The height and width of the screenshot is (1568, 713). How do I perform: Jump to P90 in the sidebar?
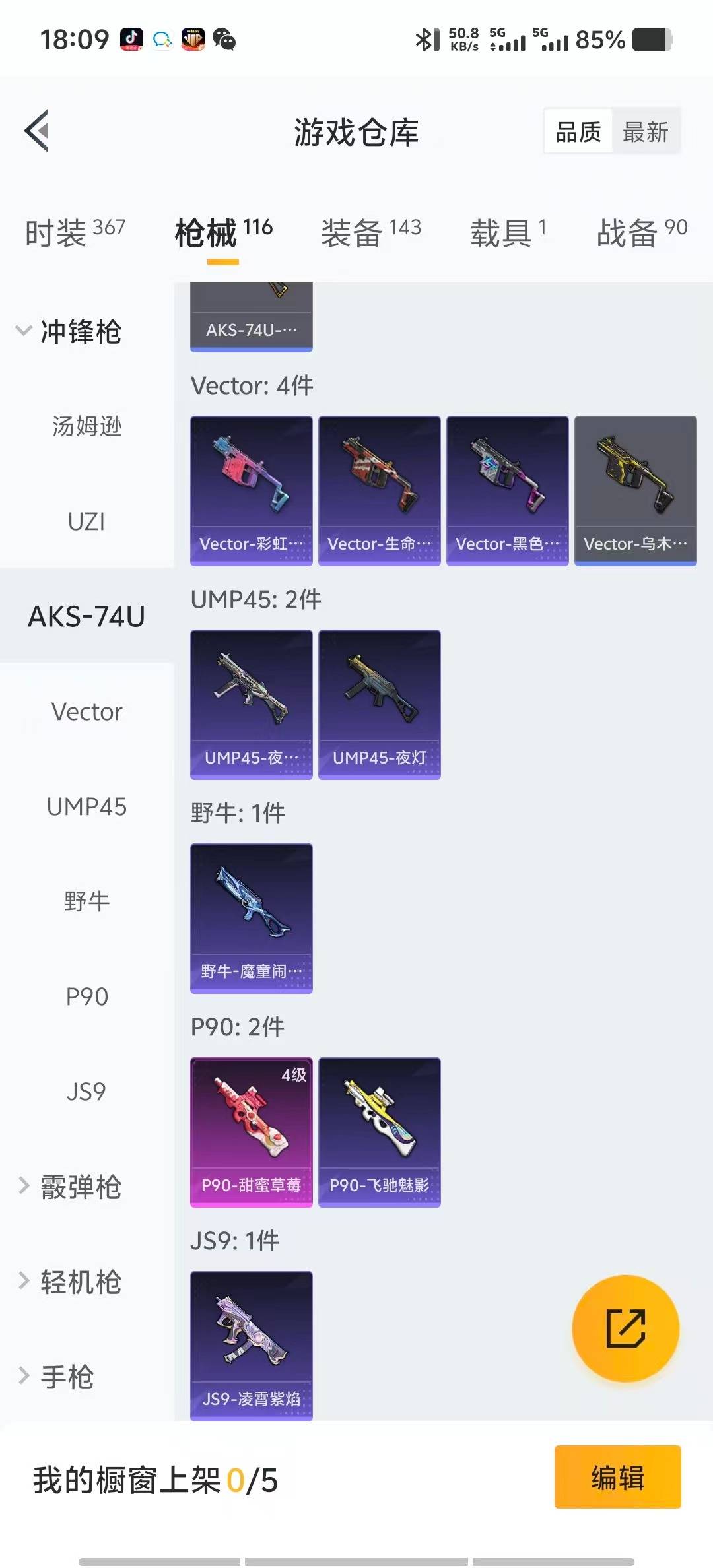[86, 996]
